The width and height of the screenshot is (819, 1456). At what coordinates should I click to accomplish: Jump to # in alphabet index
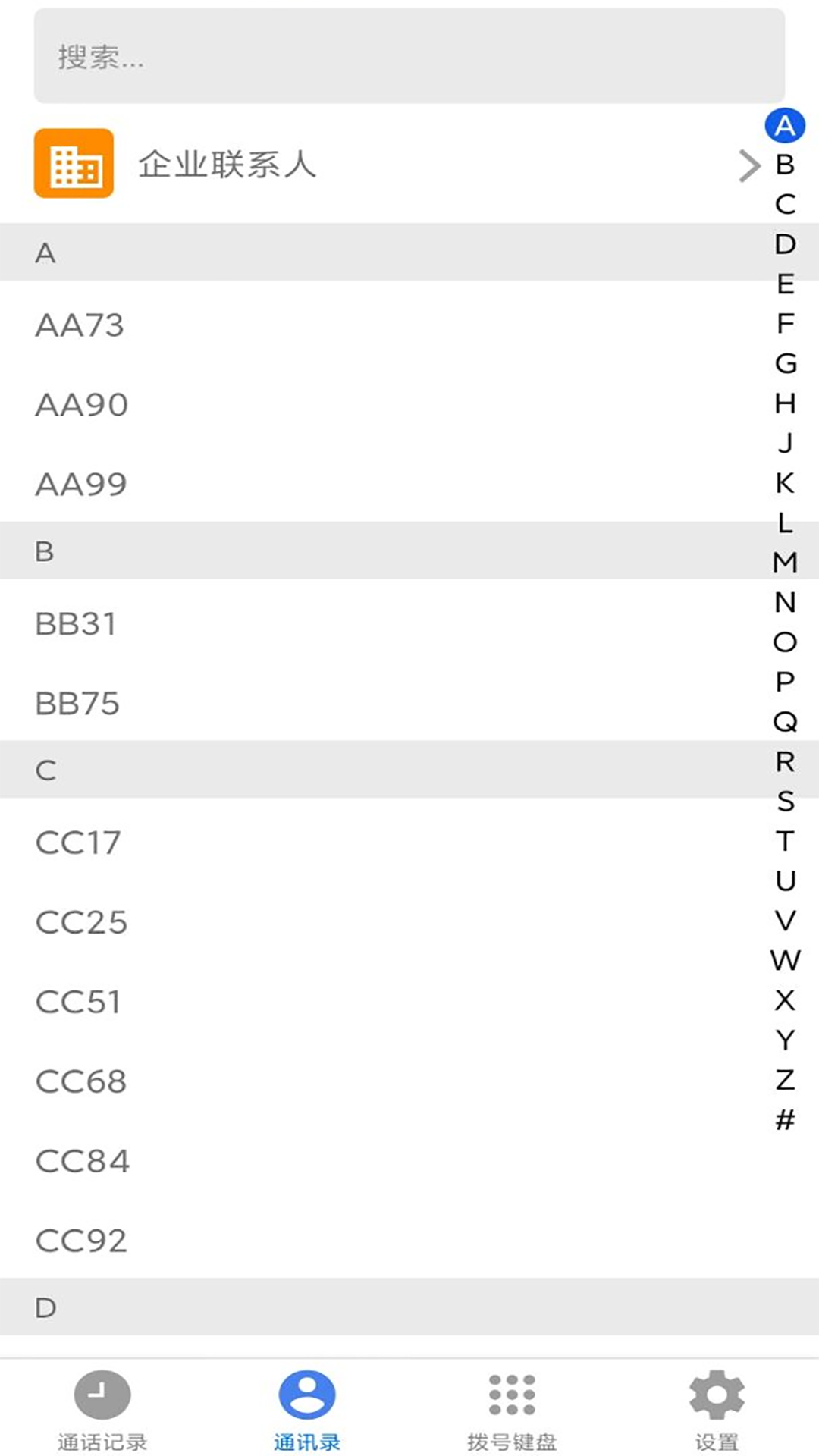coord(785,1119)
